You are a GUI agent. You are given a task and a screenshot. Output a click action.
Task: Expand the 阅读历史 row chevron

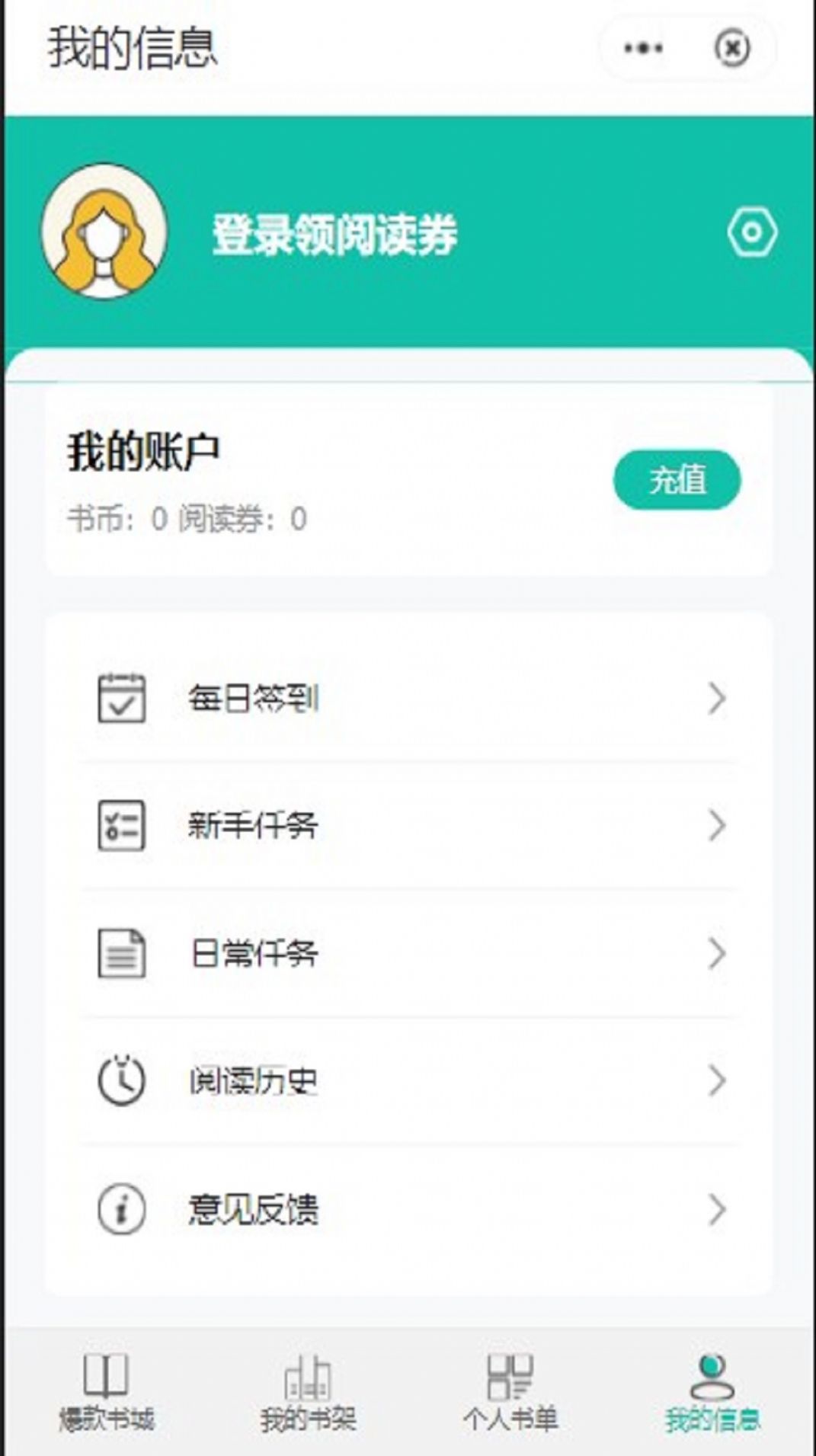pyautogui.click(x=715, y=1077)
